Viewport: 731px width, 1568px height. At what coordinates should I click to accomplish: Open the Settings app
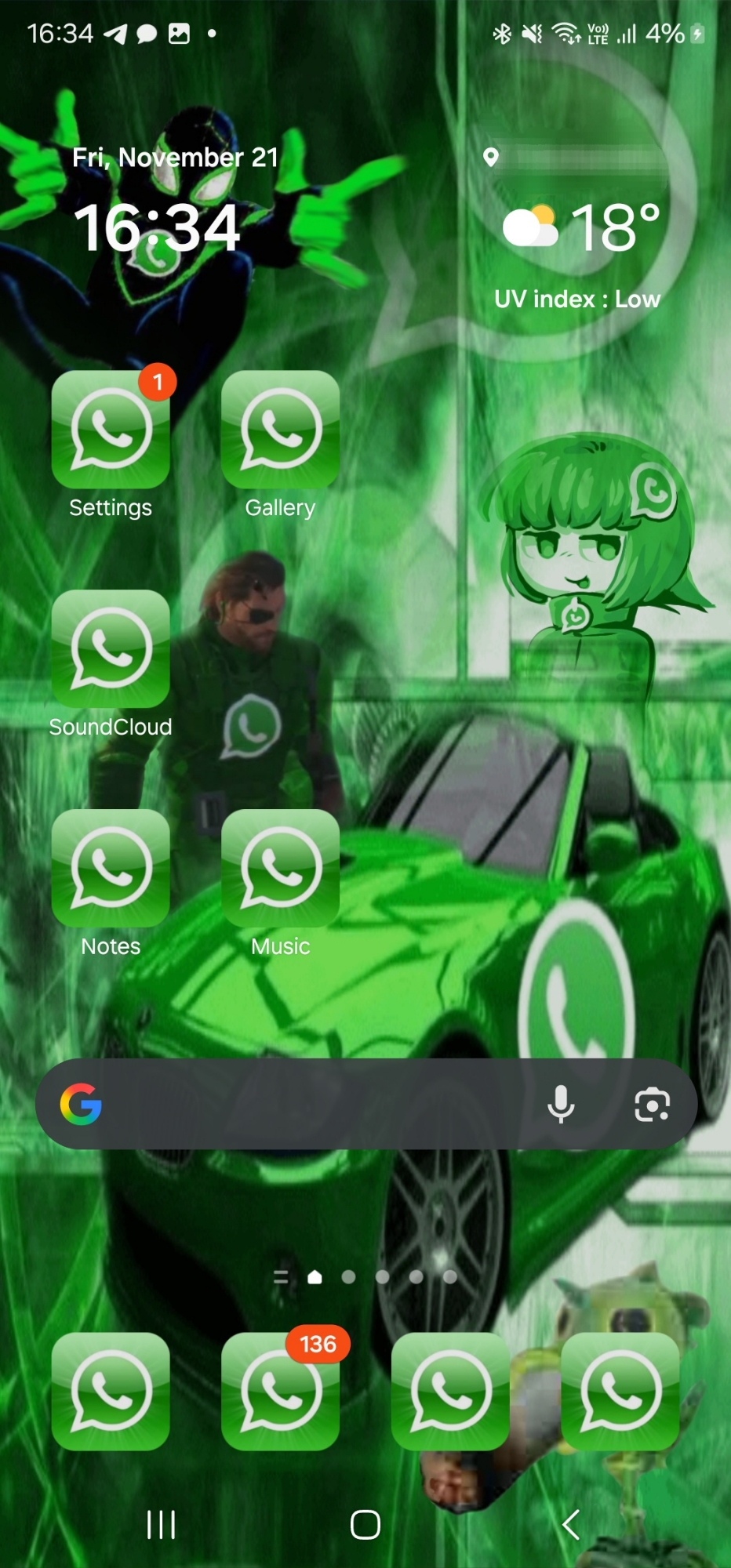[x=111, y=430]
